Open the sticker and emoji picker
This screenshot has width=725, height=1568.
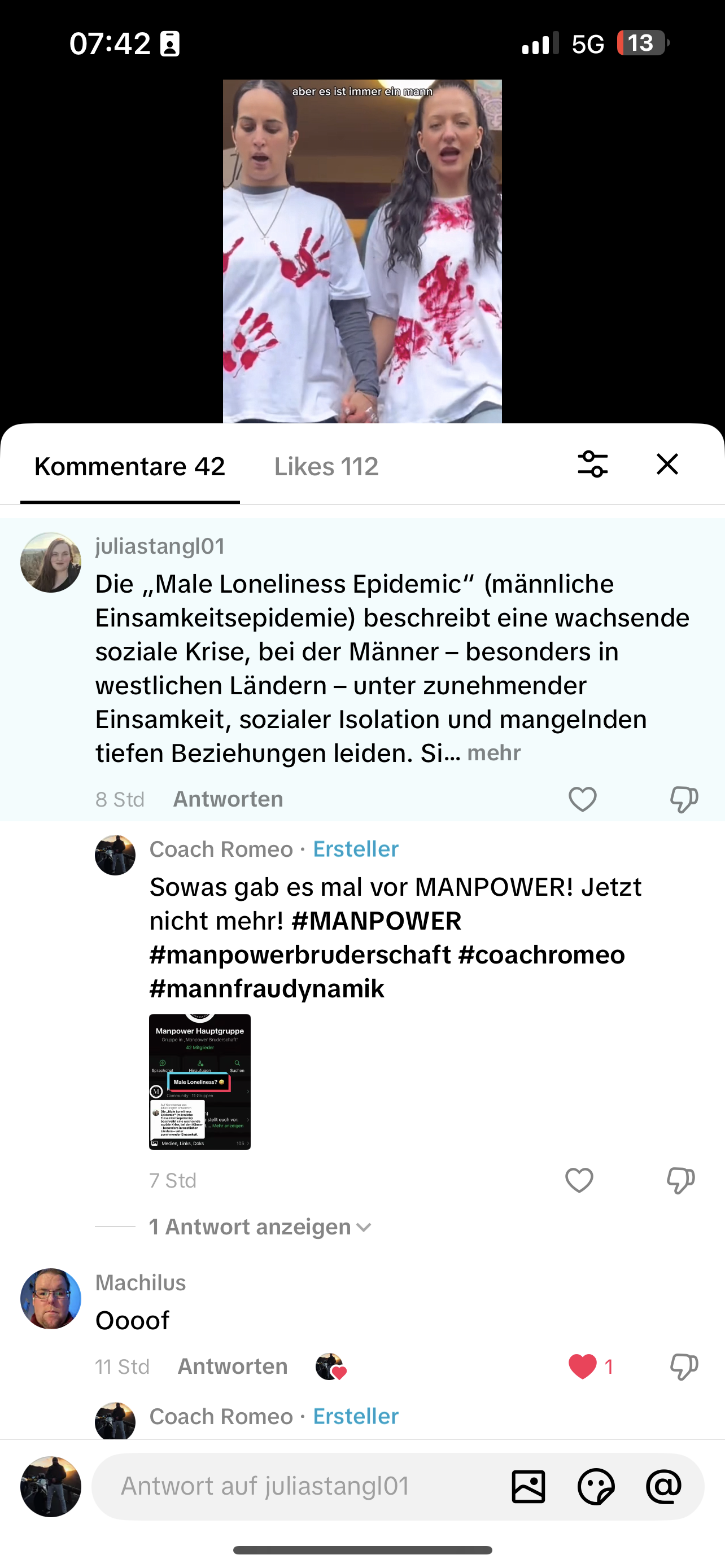[595, 1486]
